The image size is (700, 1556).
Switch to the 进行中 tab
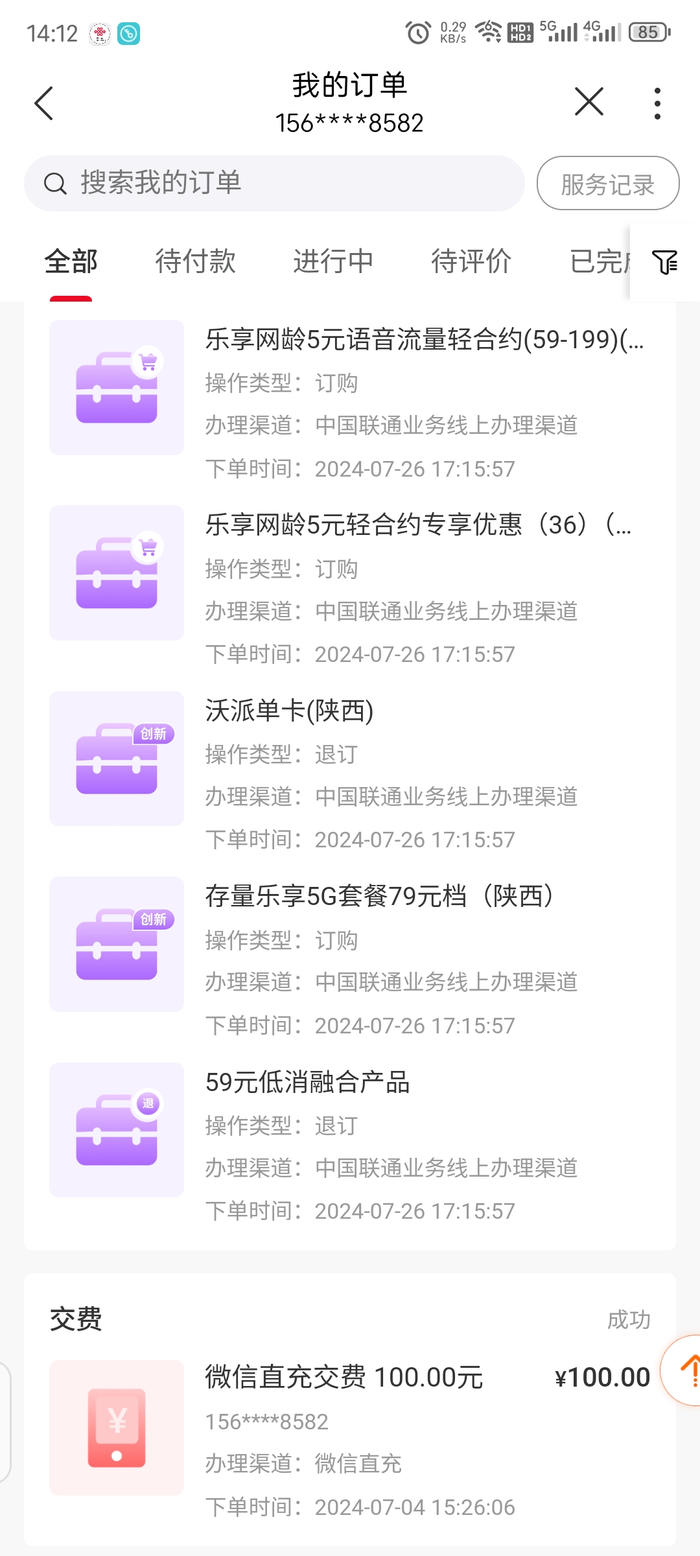point(333,262)
